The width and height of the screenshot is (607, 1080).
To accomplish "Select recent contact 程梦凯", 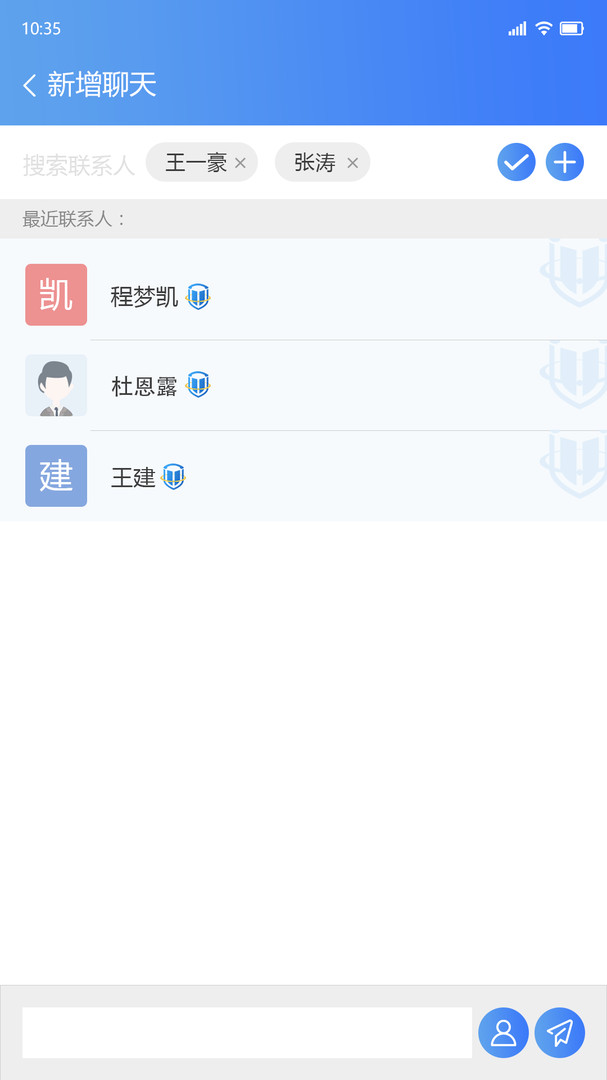I will [303, 295].
